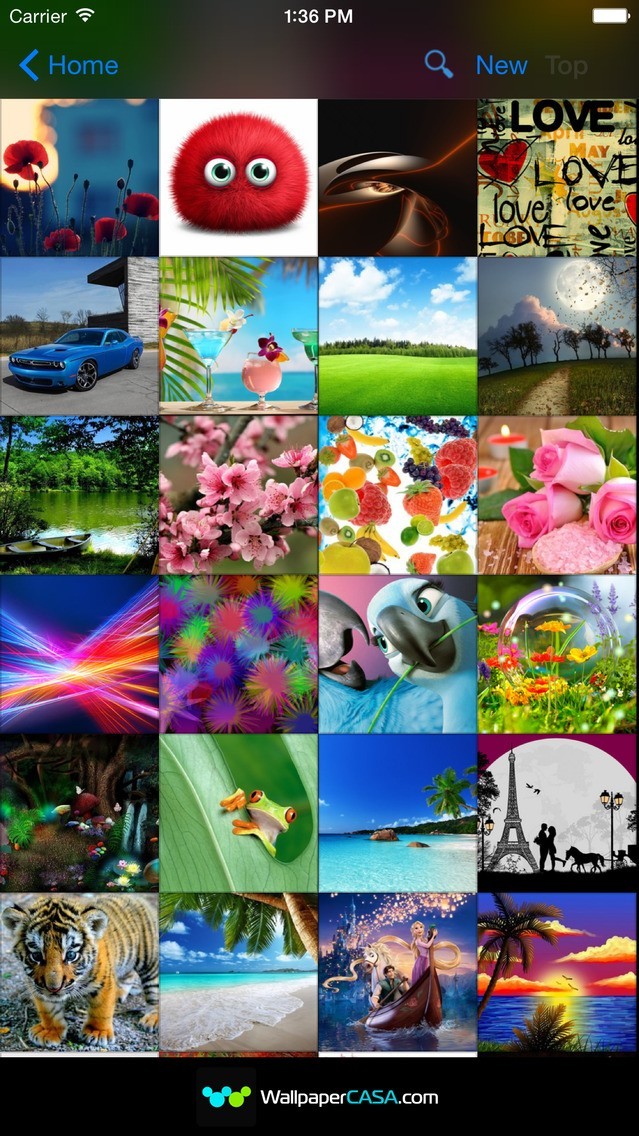Open the blue parrot cartoon wallpaper
The height and width of the screenshot is (1136, 639).
(x=397, y=654)
